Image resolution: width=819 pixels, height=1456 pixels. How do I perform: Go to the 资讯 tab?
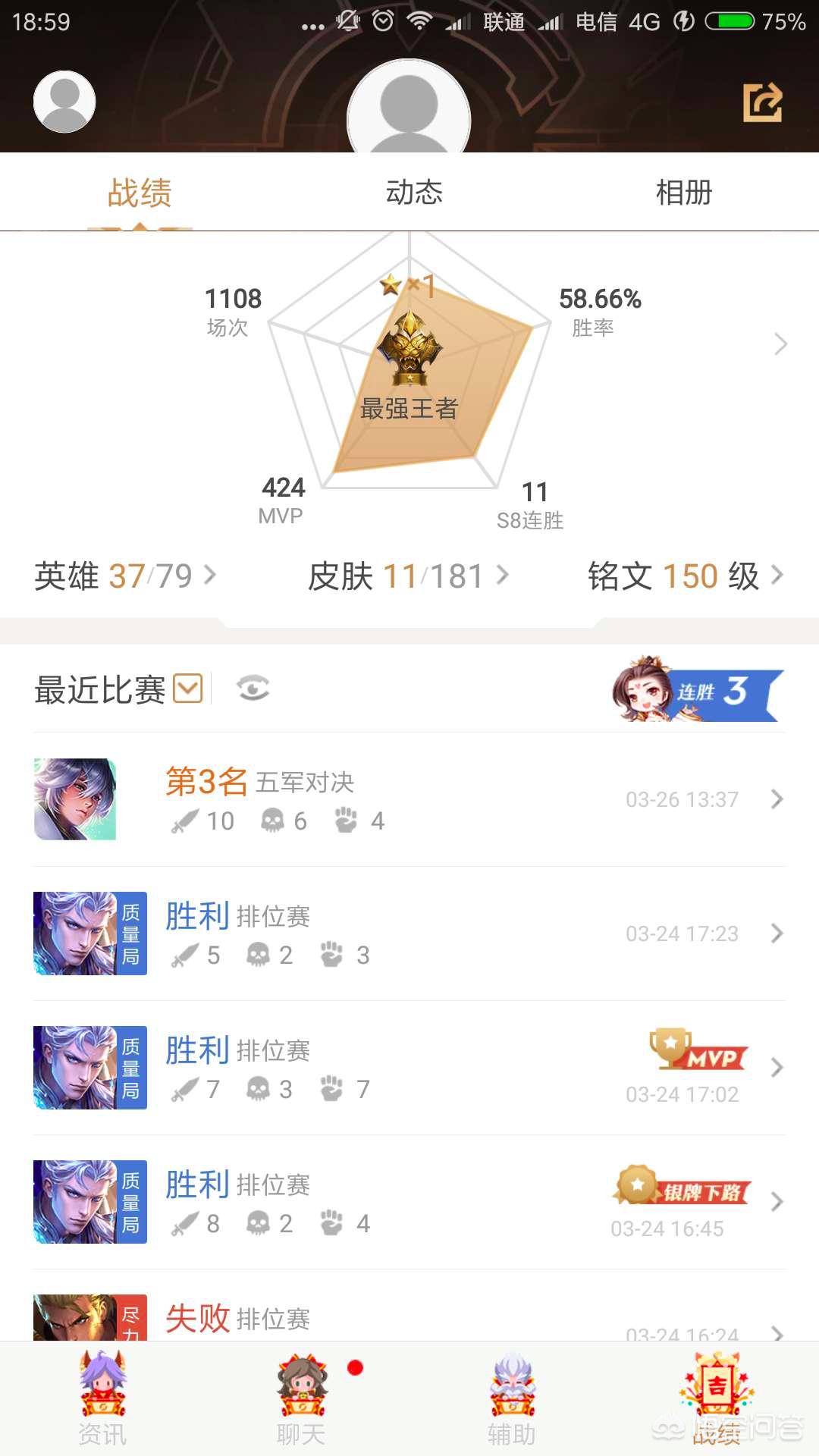click(103, 1399)
